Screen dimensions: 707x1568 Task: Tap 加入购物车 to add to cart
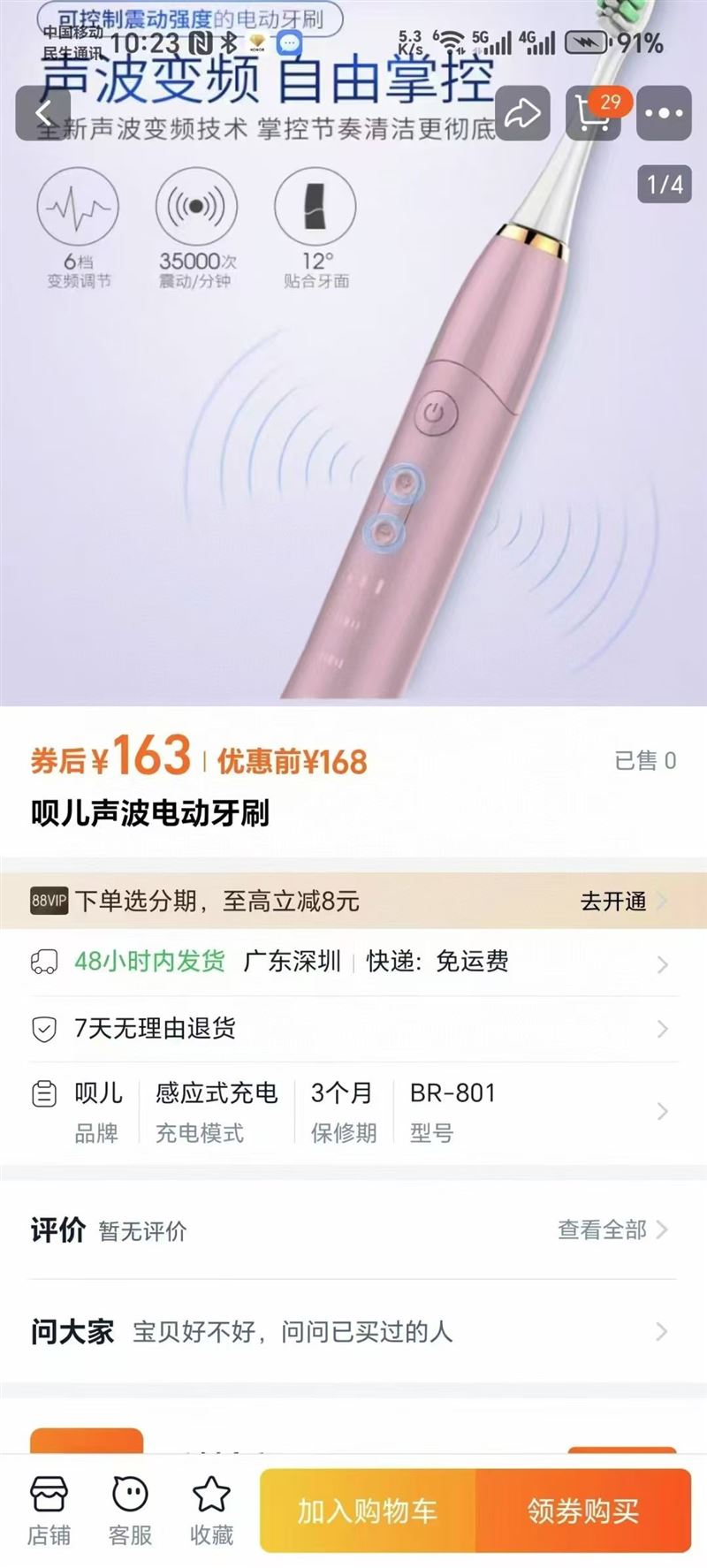[x=368, y=1511]
